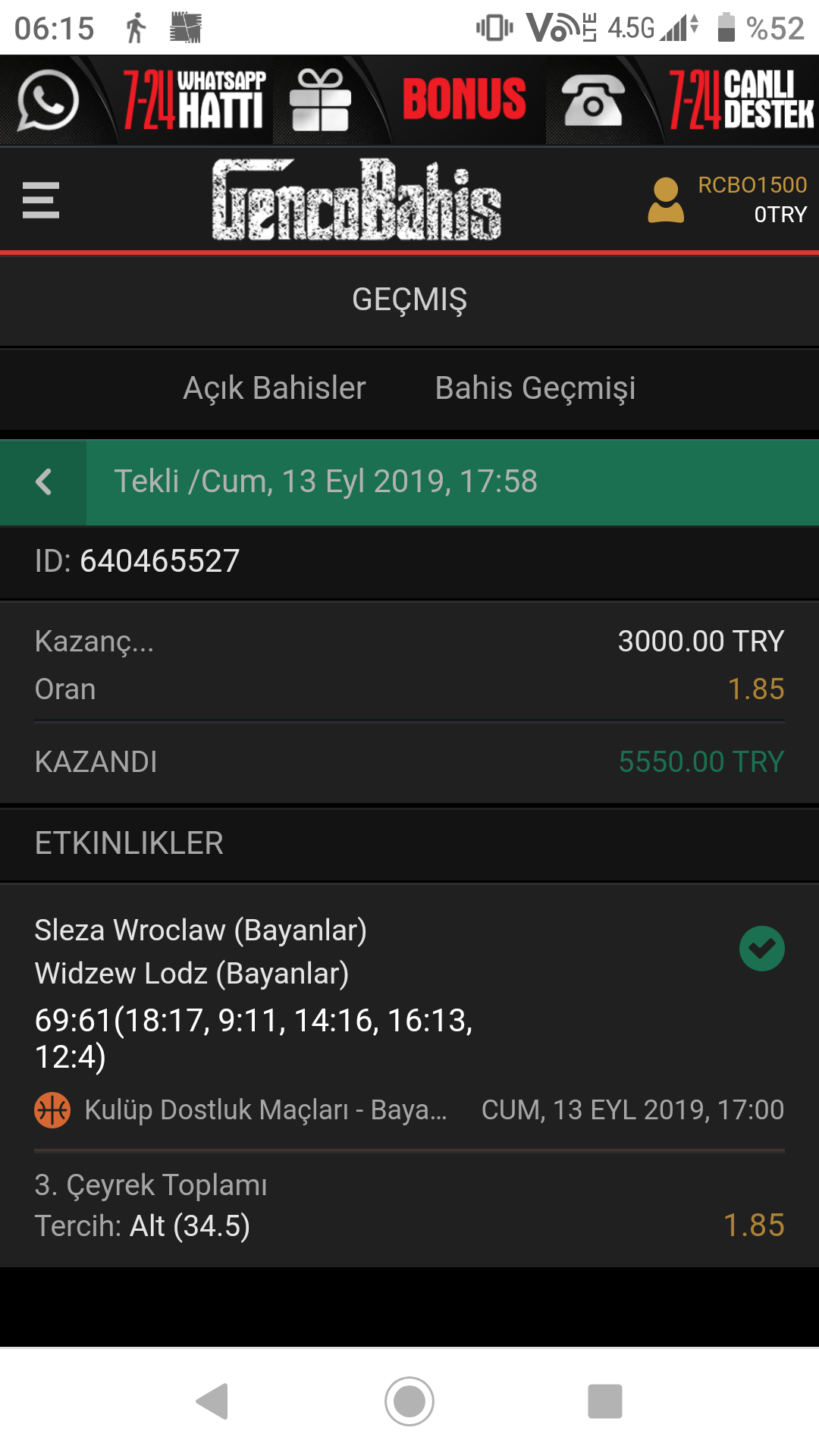Open the Bonus gift banner
The width and height of the screenshot is (819, 1456).
pos(409,100)
